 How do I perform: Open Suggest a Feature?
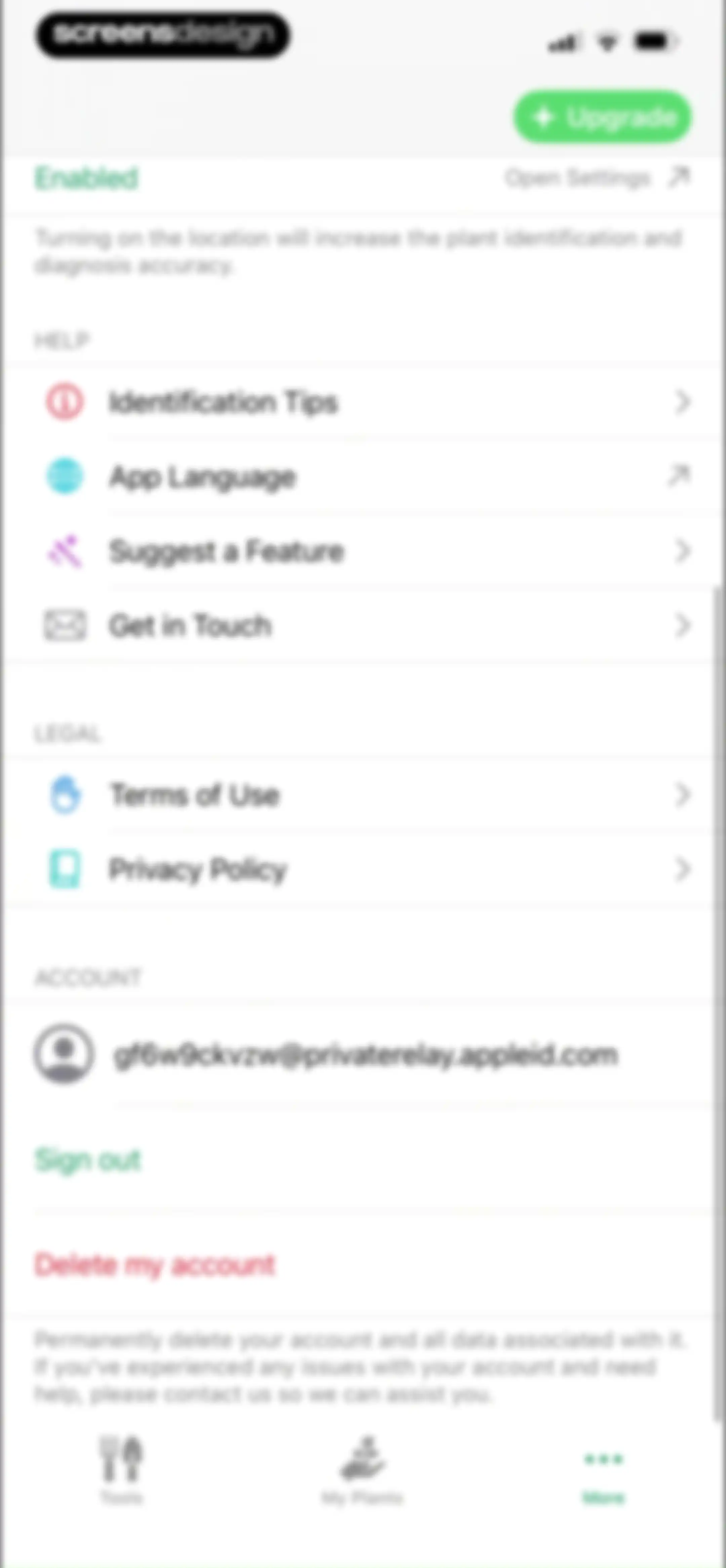pos(363,551)
